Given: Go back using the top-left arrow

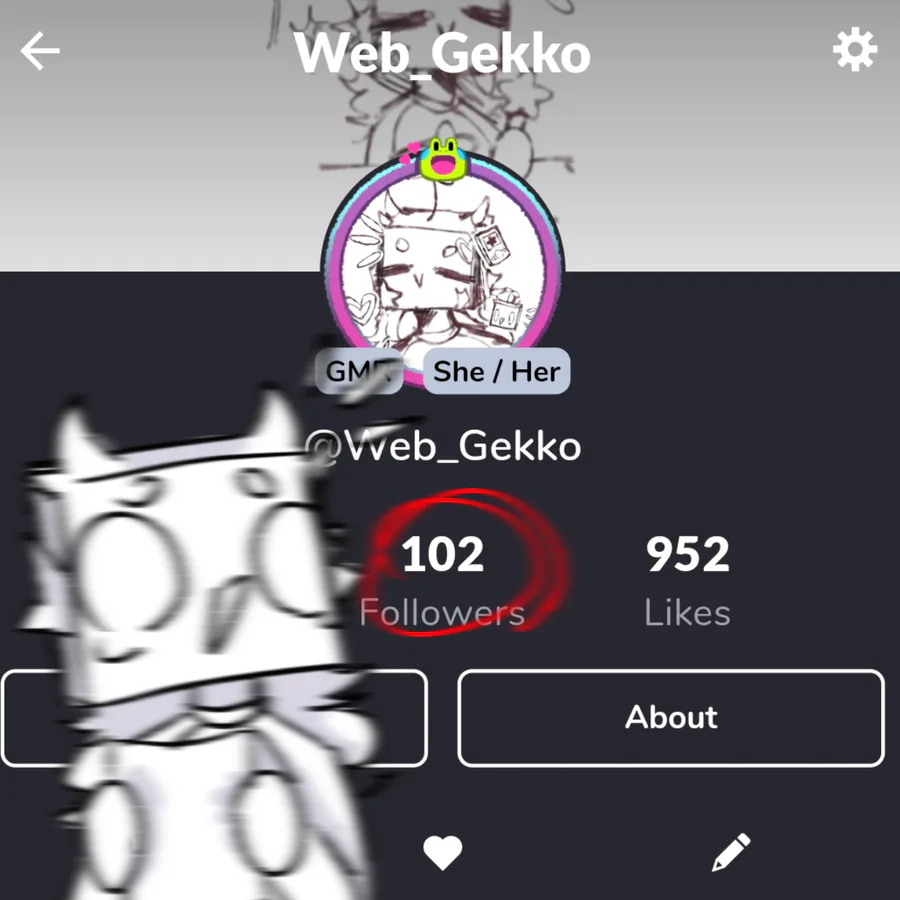Looking at the screenshot, I should click(40, 51).
